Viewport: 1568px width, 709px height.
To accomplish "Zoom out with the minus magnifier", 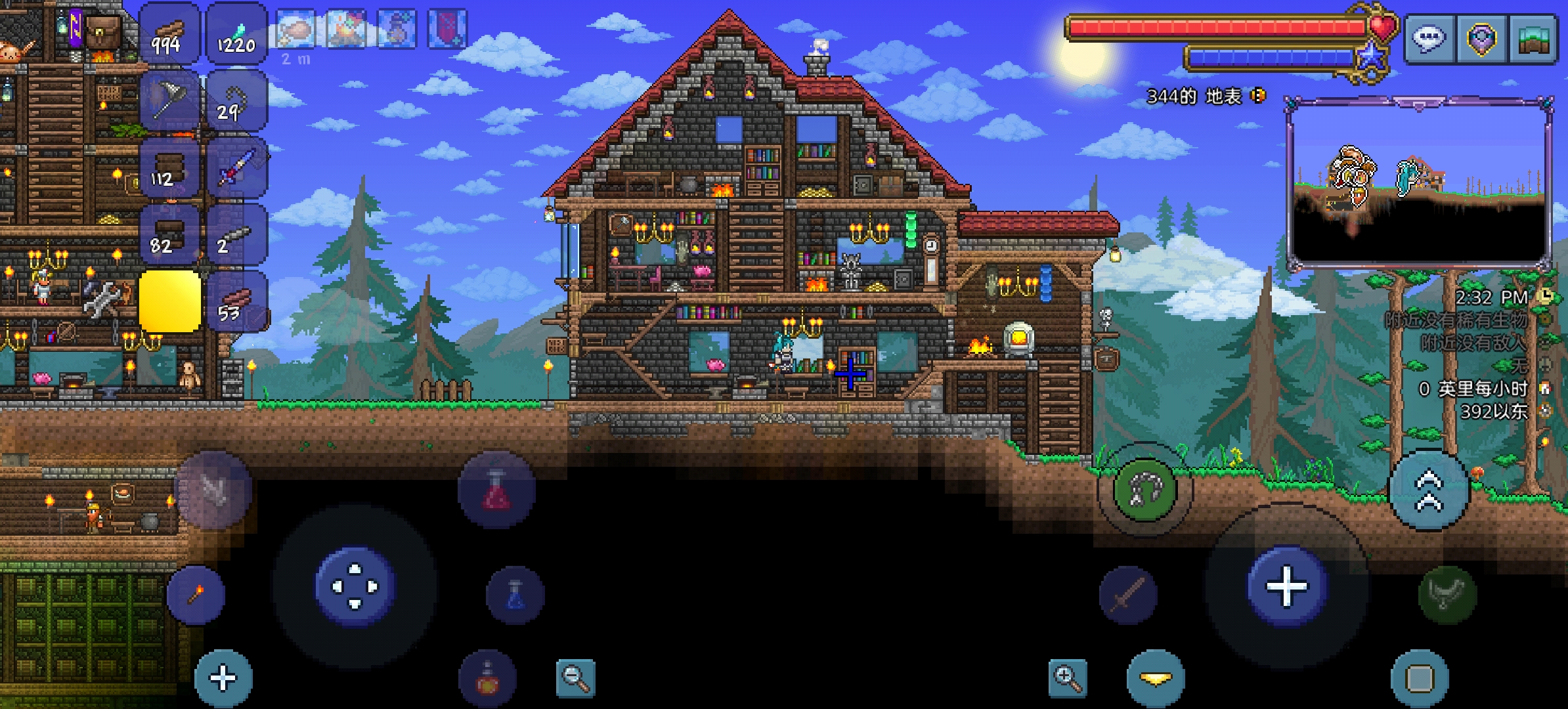I will point(575,678).
